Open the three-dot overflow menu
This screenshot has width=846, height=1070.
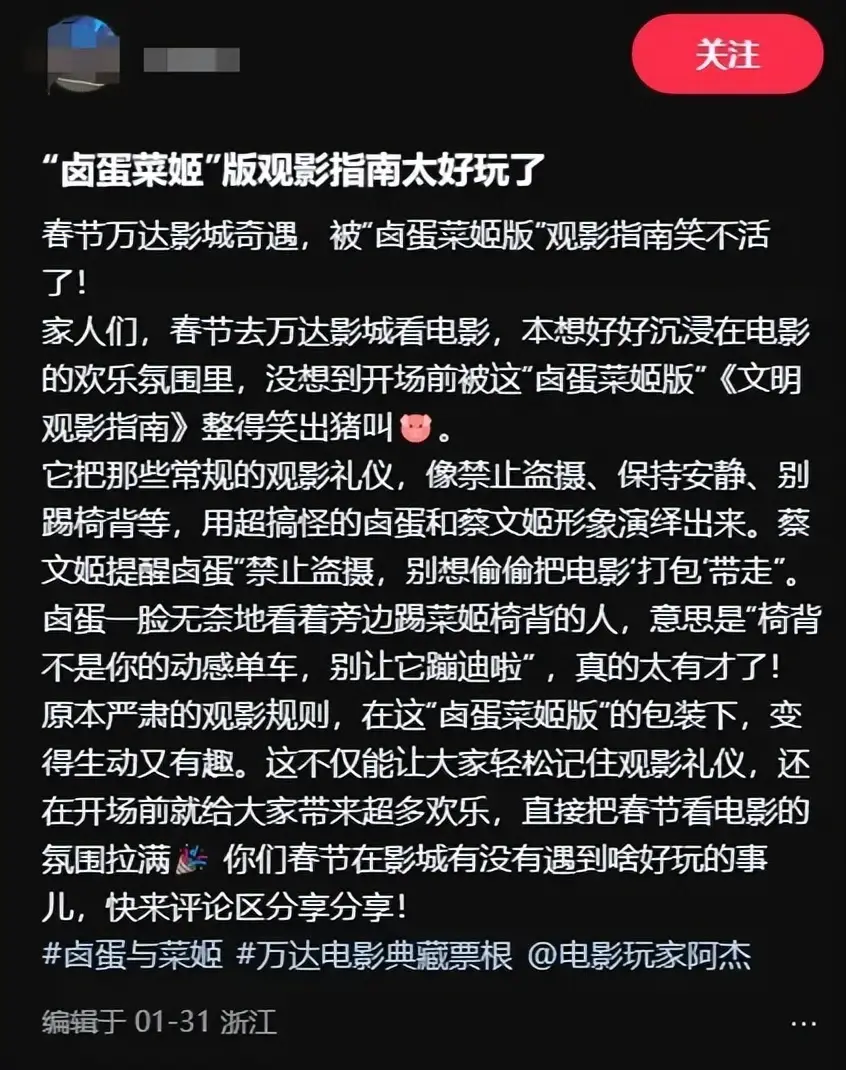pos(803,1024)
